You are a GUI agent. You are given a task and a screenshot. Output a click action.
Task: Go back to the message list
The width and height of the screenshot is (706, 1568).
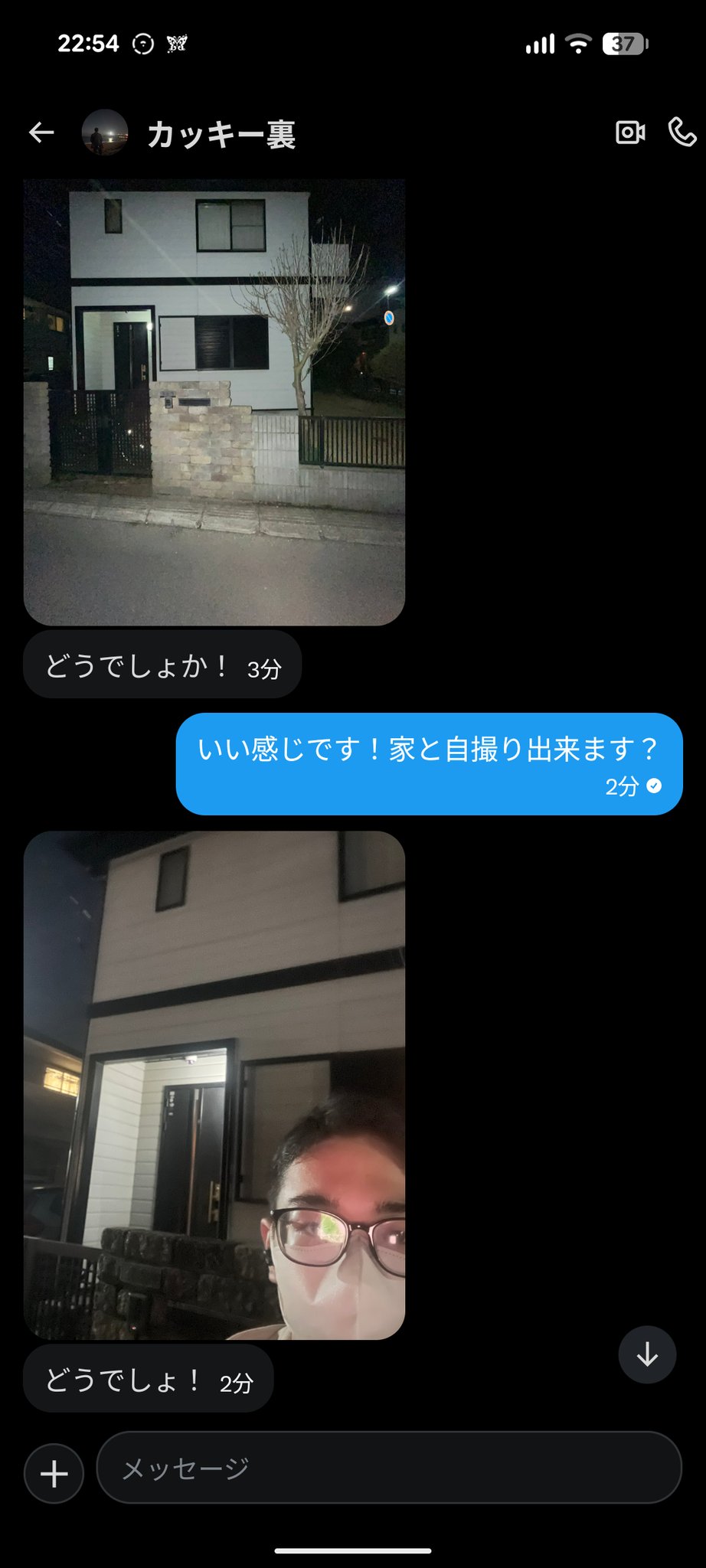[41, 133]
